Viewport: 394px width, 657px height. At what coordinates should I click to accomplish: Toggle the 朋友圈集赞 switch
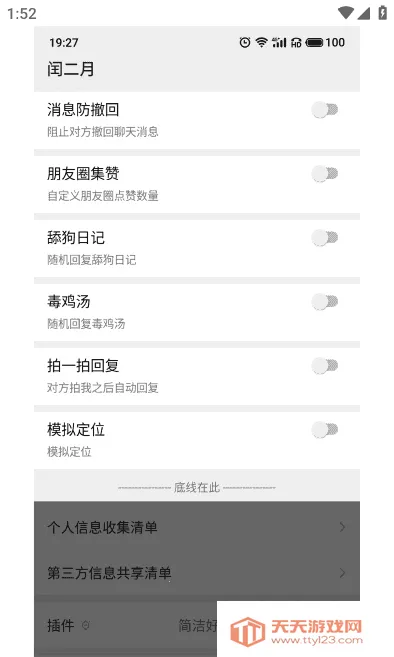click(325, 173)
